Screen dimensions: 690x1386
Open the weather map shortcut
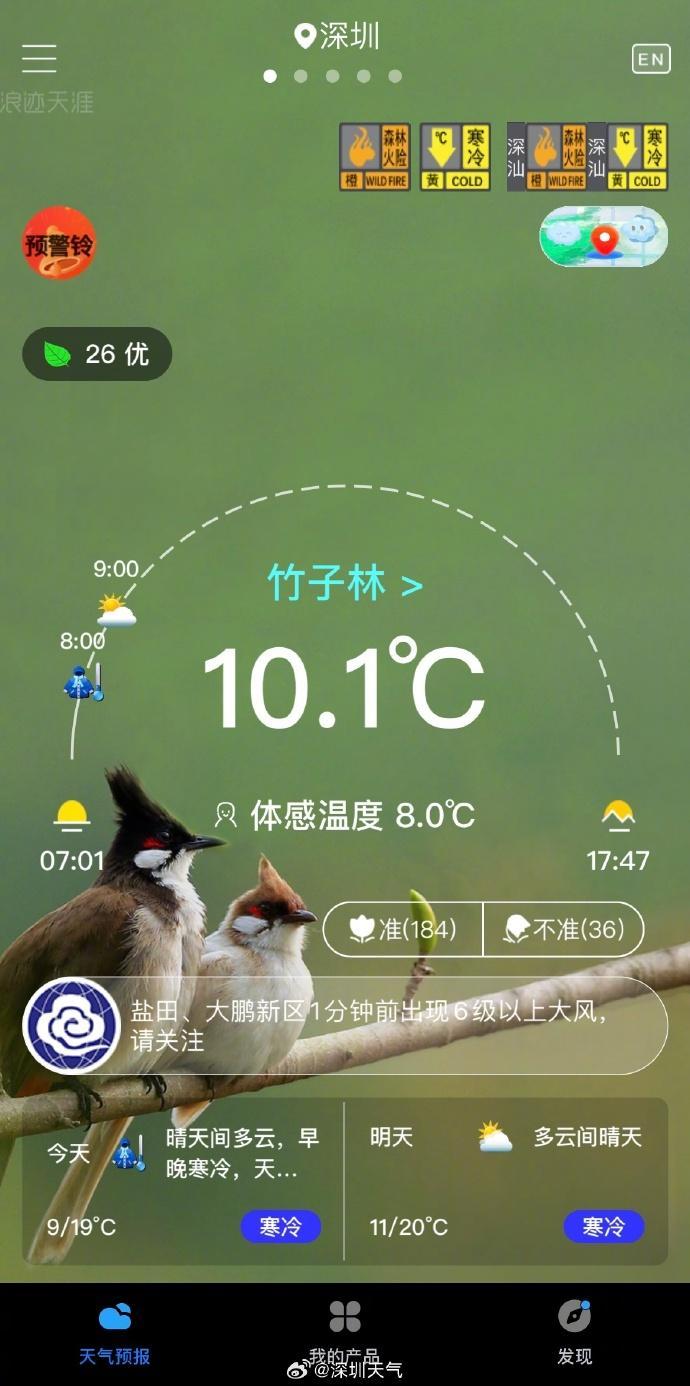pos(604,237)
